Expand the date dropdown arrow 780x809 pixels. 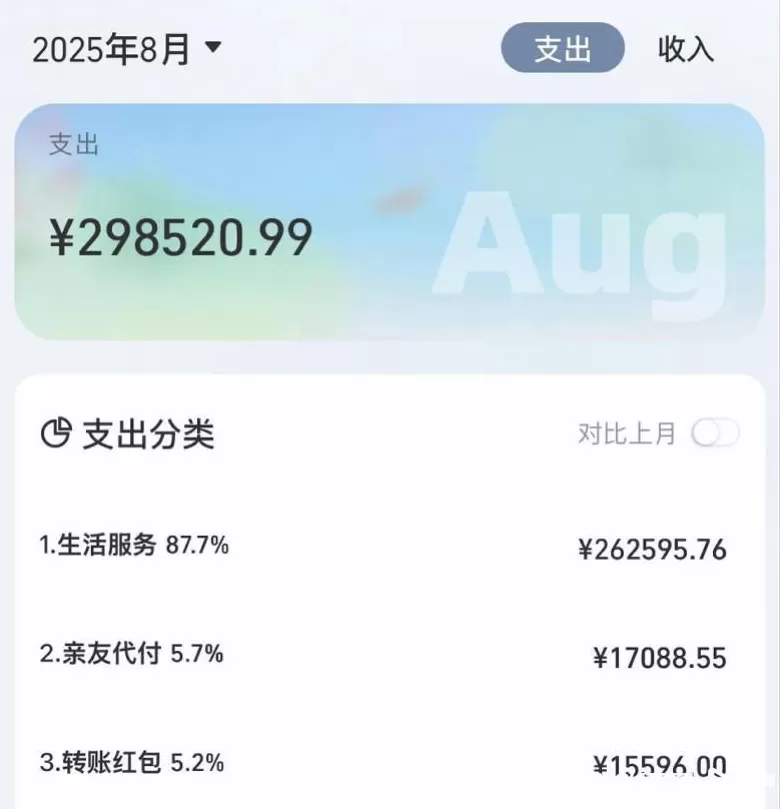pos(212,48)
